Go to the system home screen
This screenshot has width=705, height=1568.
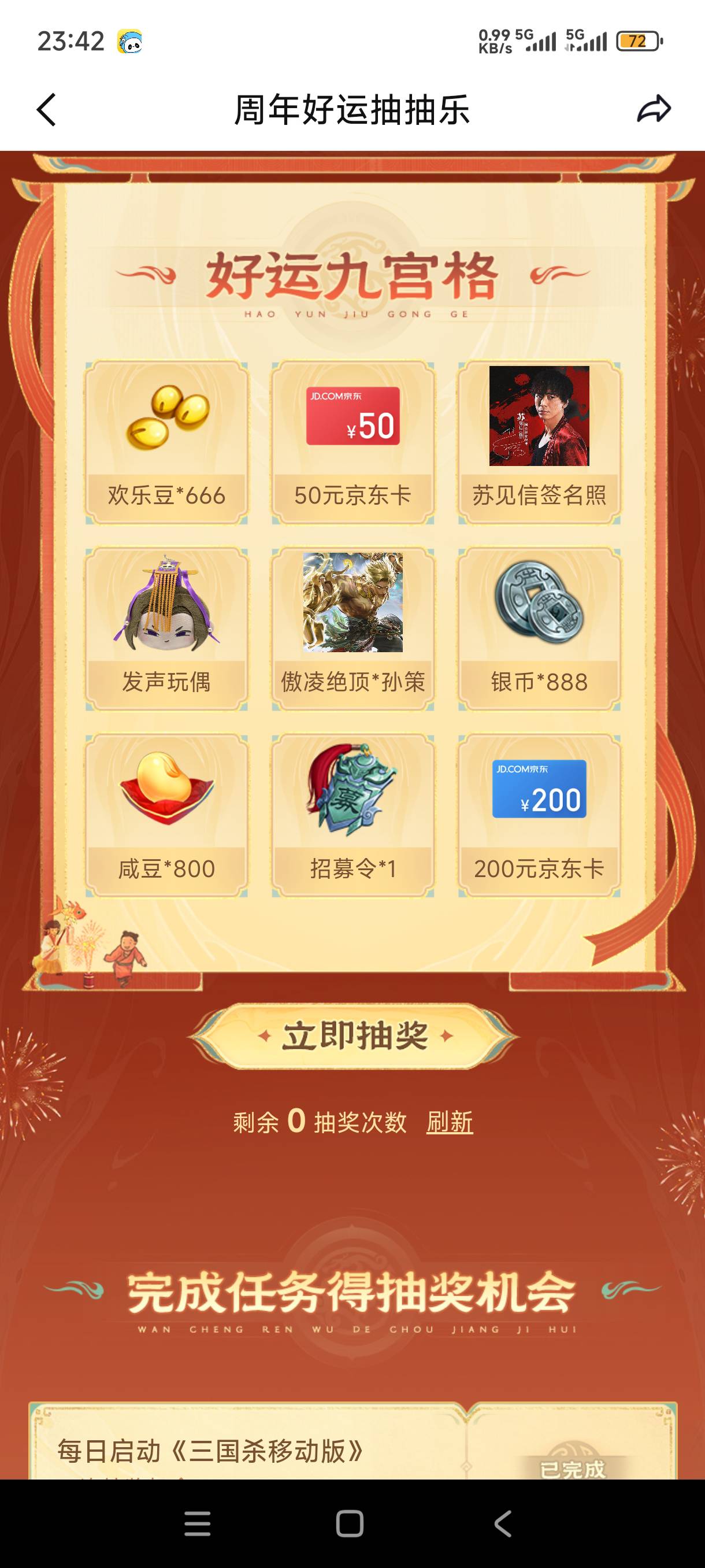350,1523
